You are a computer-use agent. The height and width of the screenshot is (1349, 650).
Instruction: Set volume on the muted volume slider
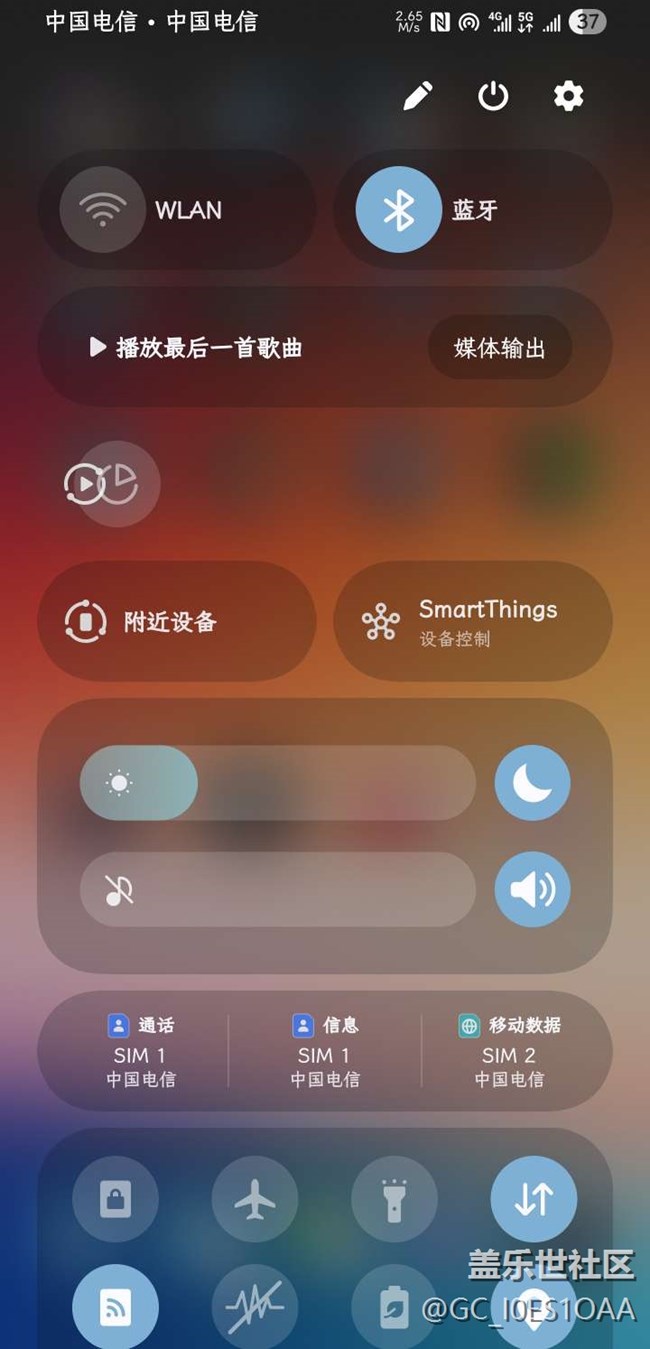(277, 889)
